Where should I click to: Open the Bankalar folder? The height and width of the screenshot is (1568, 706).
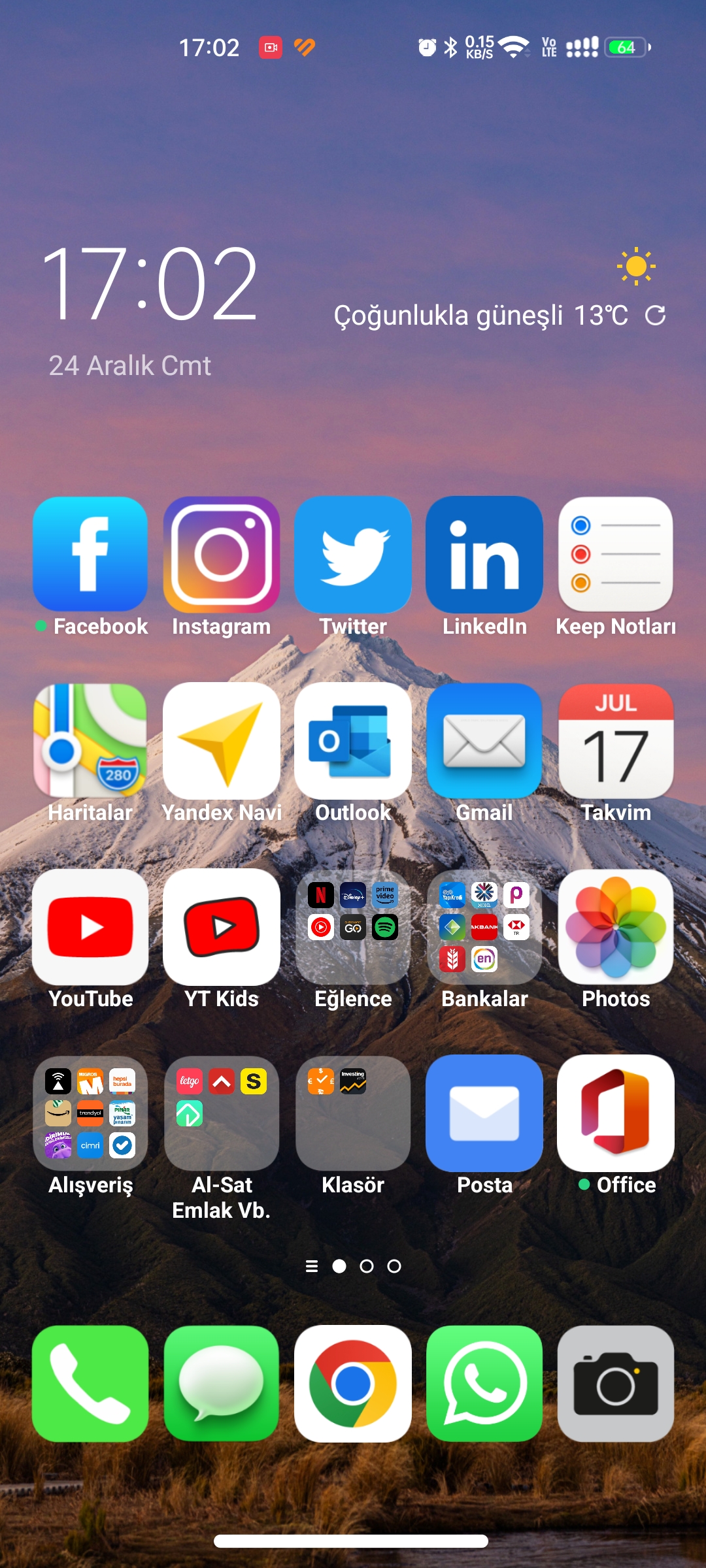(484, 926)
